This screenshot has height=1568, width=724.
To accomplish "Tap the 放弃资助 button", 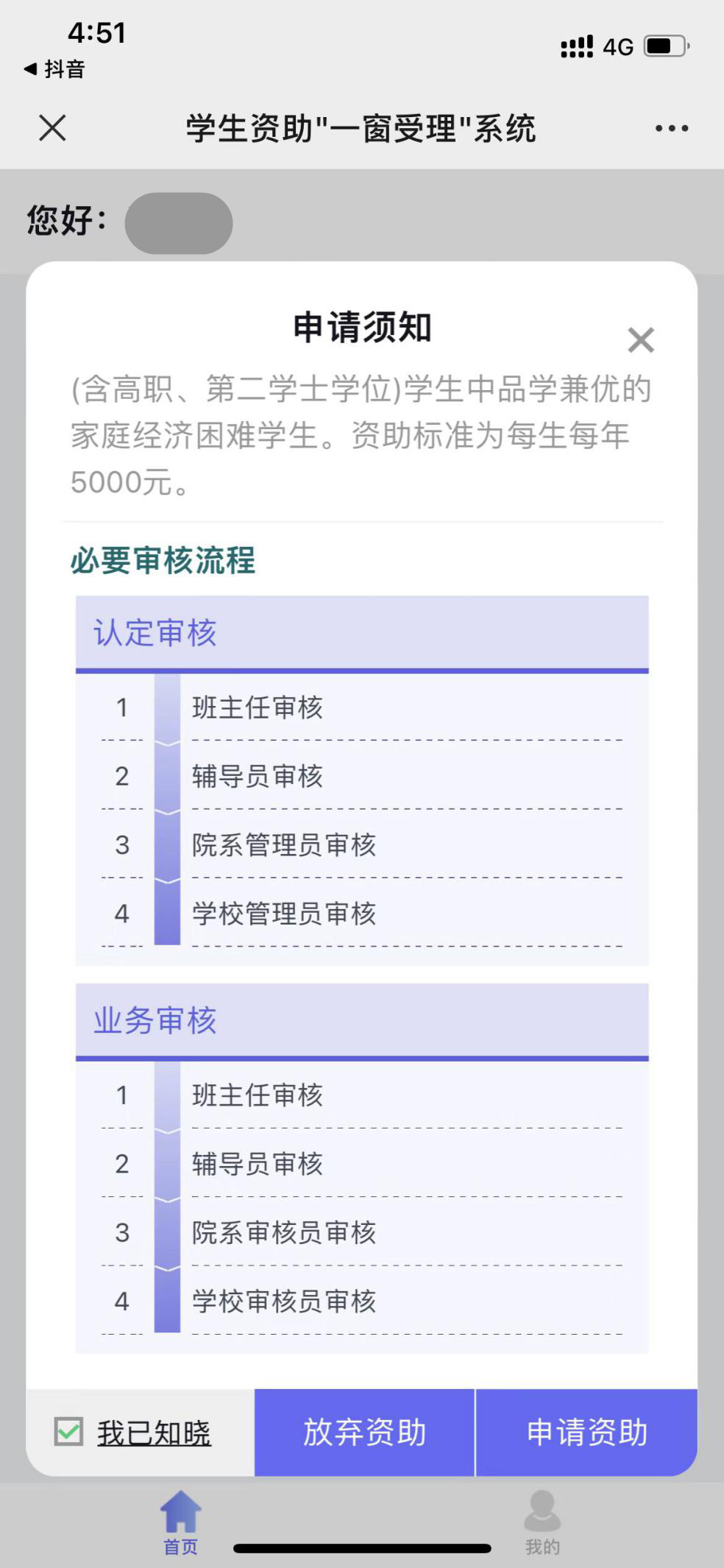I will [364, 1432].
